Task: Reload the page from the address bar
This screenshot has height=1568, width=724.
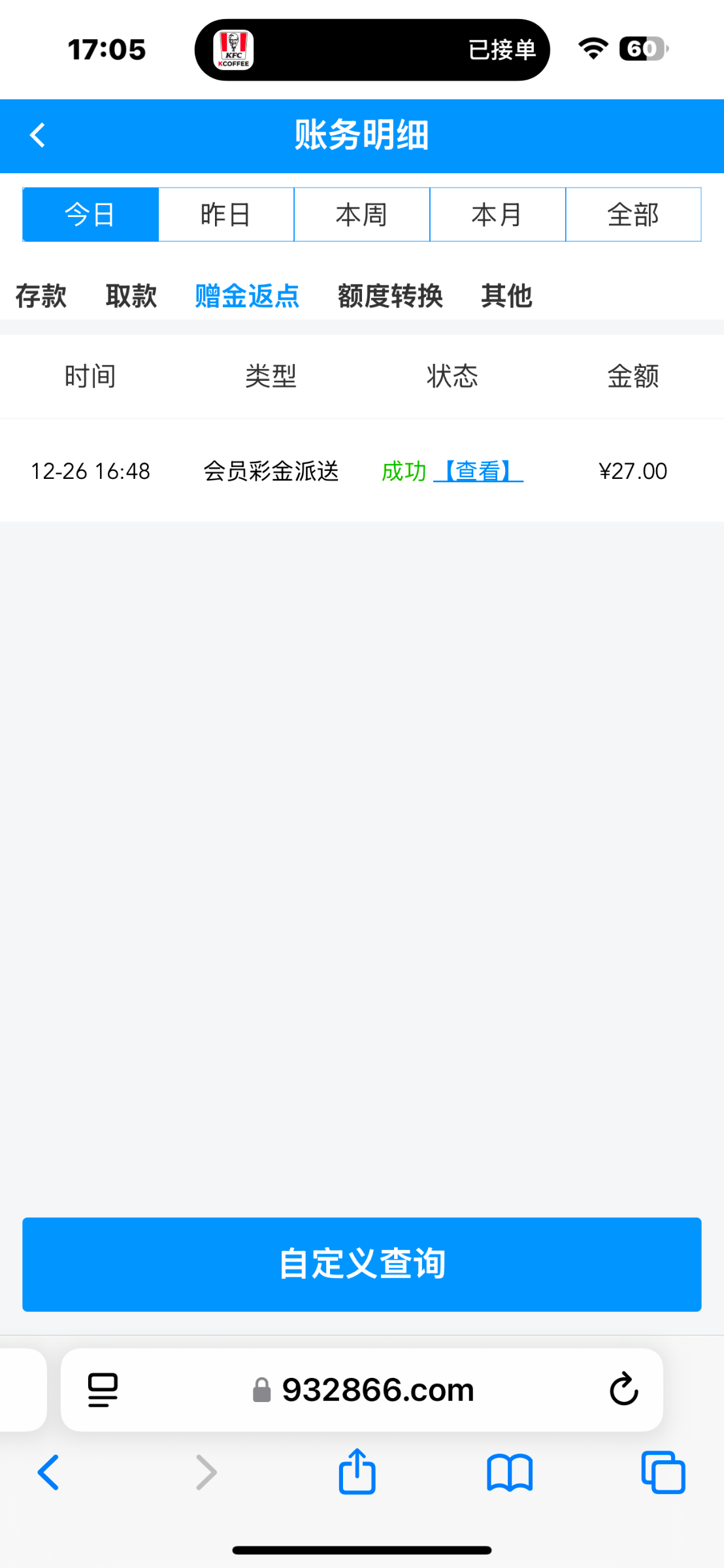Action: coord(624,1389)
